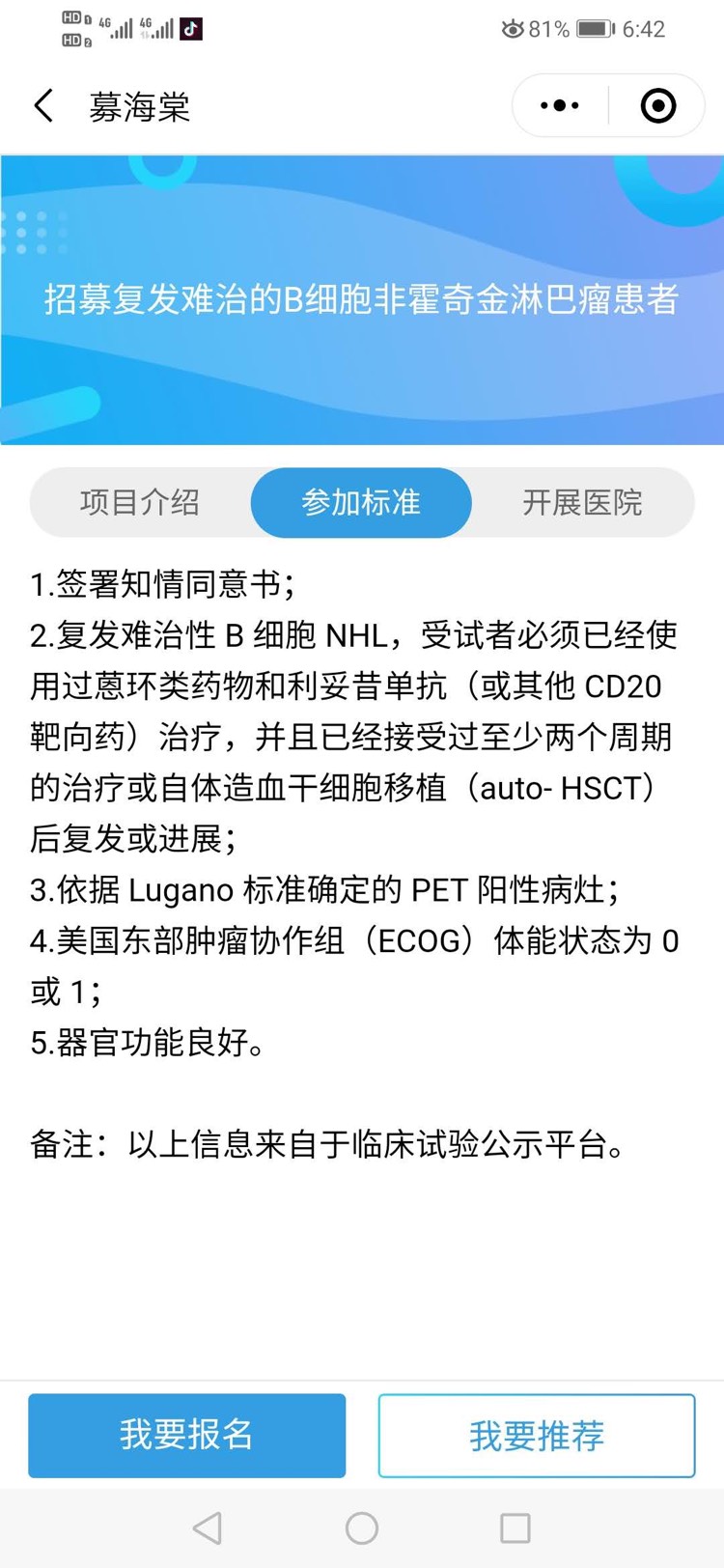Select the 参加标准 tab
Screen dimensions: 724x1568
pyautogui.click(x=361, y=502)
